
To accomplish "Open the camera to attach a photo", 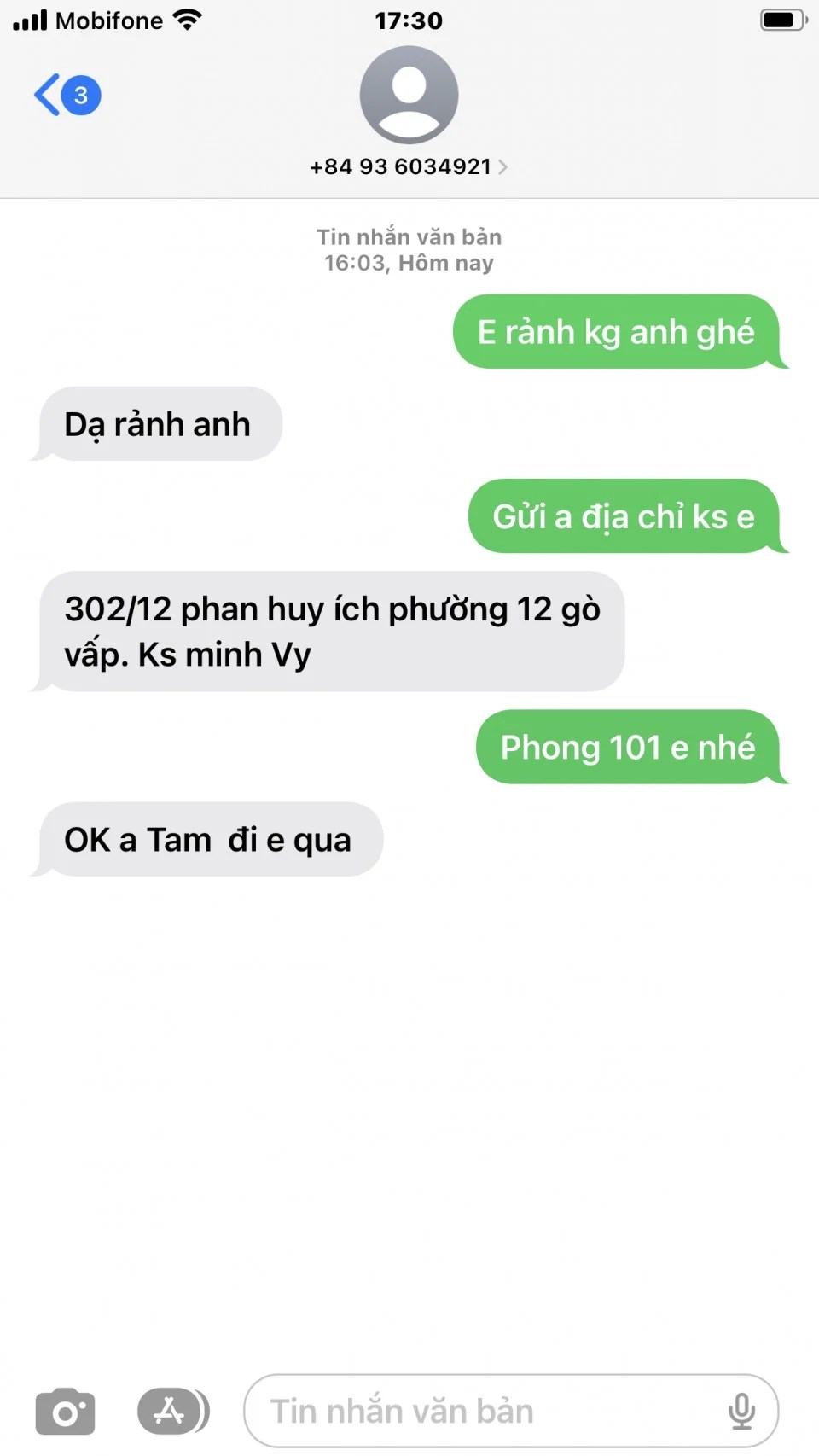I will (x=65, y=1412).
